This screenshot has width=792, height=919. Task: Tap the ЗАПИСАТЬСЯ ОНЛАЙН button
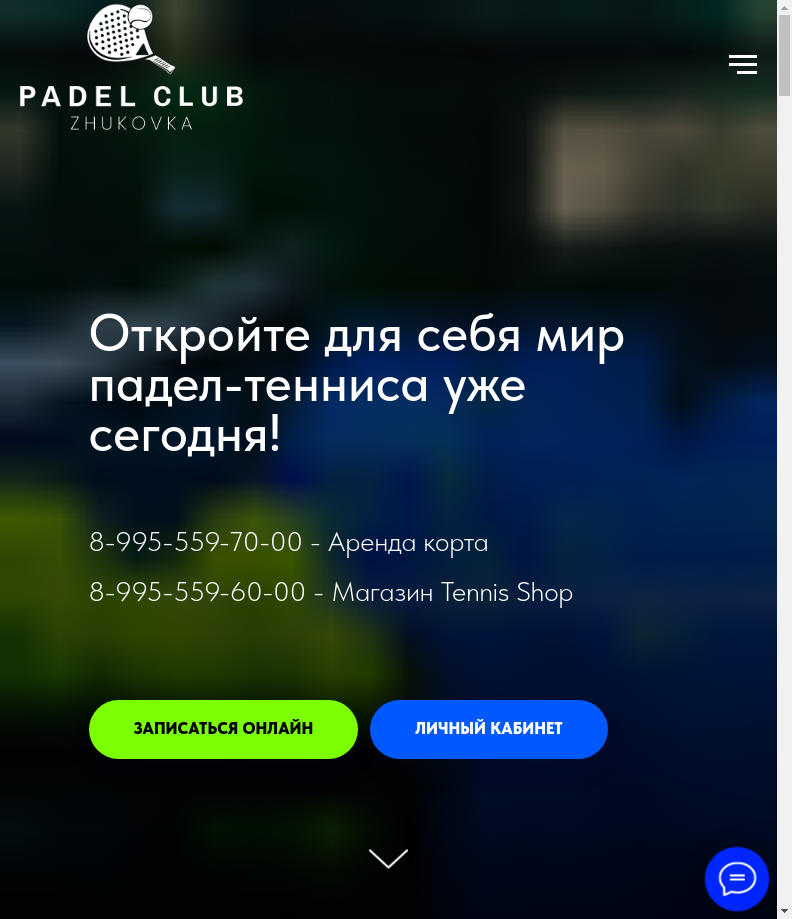223,729
